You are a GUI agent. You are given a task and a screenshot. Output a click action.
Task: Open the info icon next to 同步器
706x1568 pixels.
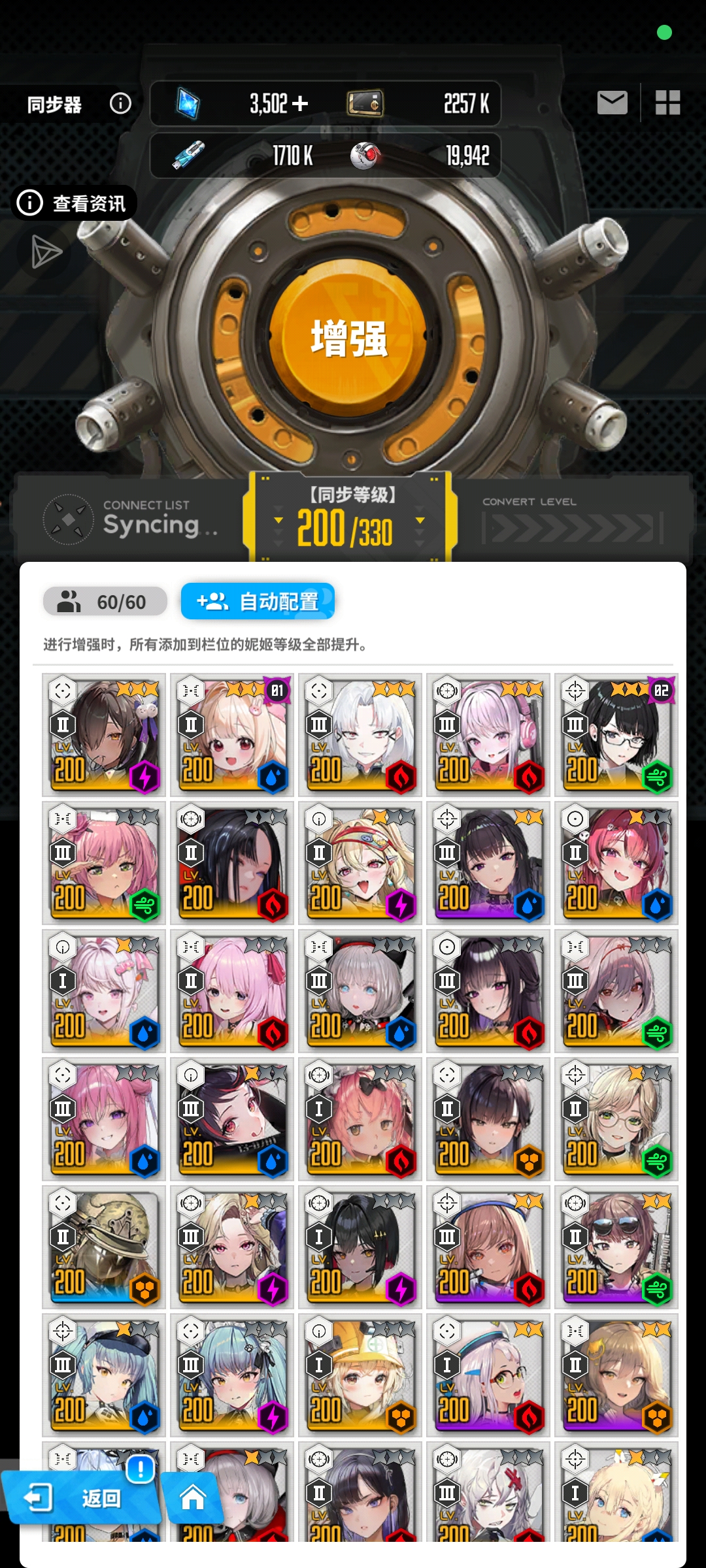[x=120, y=103]
